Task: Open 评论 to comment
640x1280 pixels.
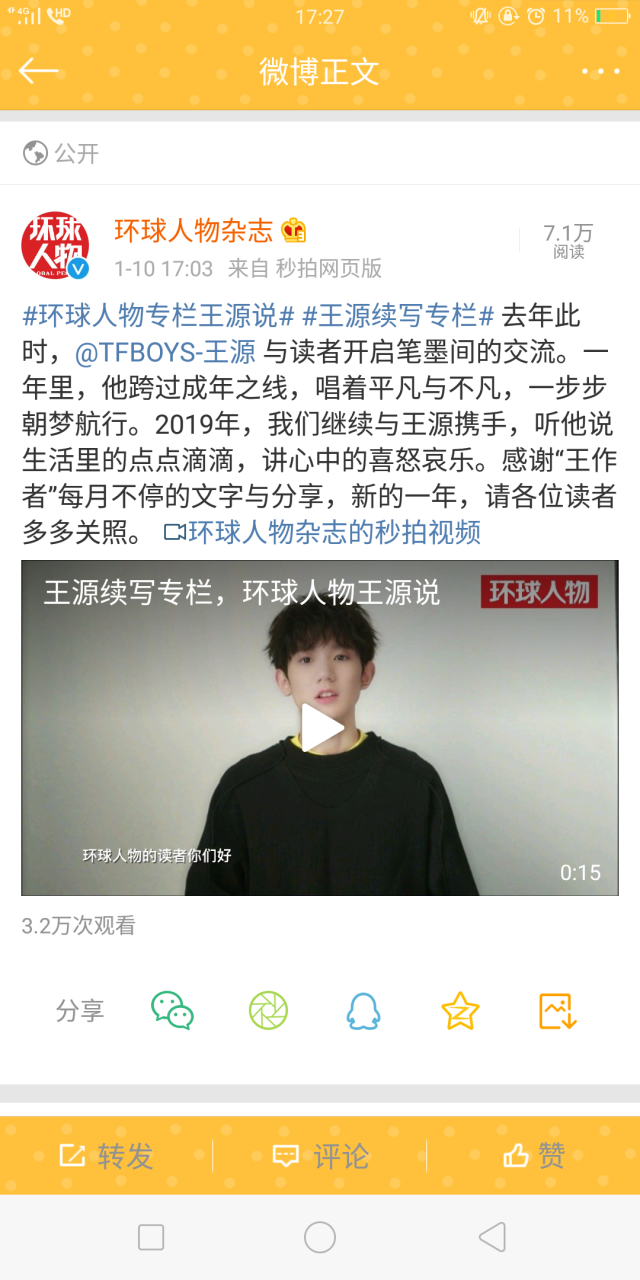Action: coord(320,1156)
